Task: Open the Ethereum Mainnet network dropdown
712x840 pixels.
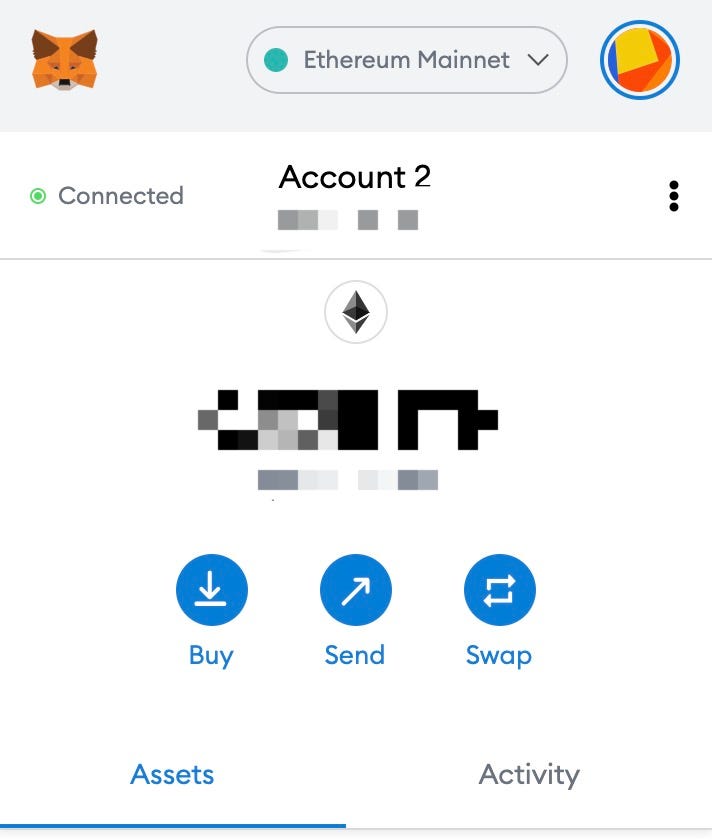Action: tap(406, 60)
